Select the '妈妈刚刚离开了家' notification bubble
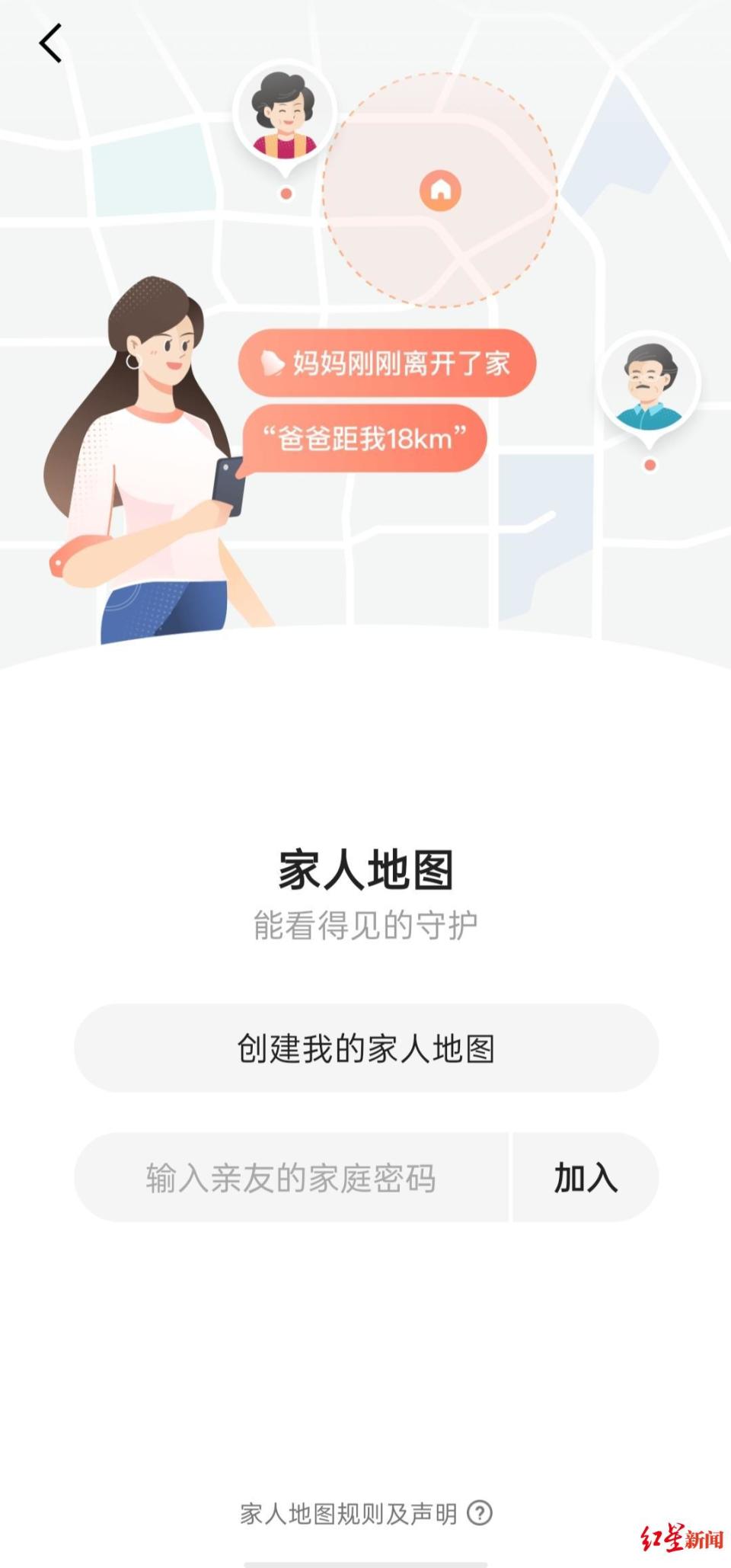This screenshot has height=1568, width=731. click(x=388, y=363)
